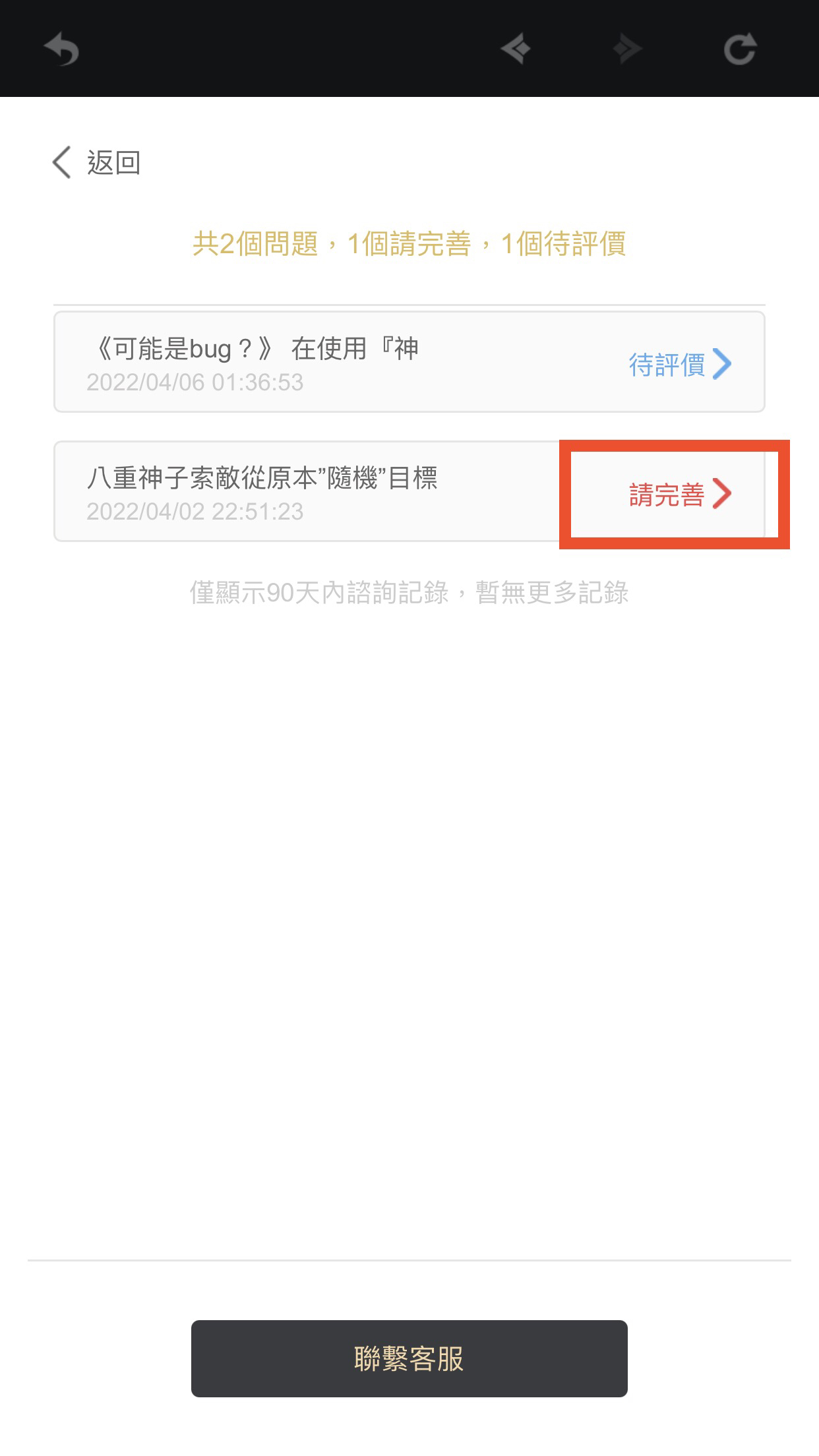Reload the page with the refresh icon
This screenshot has width=819, height=1456.
(x=739, y=50)
